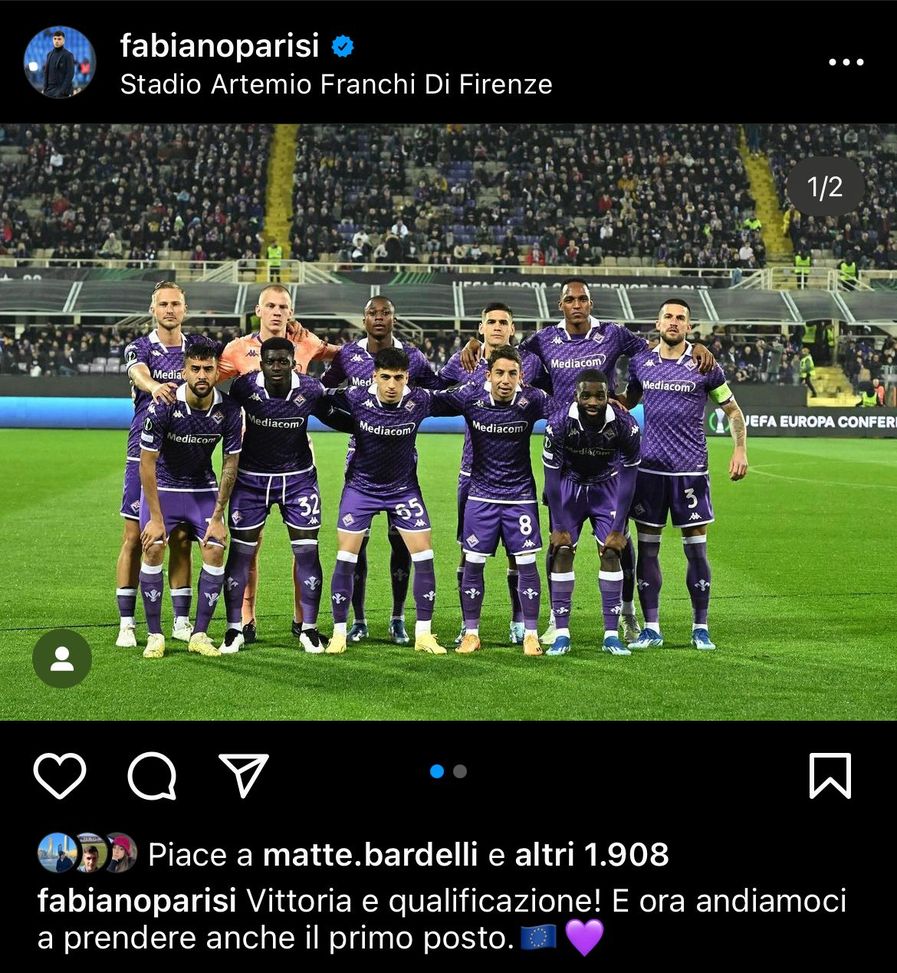Select the currently active blue carousel dot
This screenshot has height=973, width=897.
tap(438, 771)
